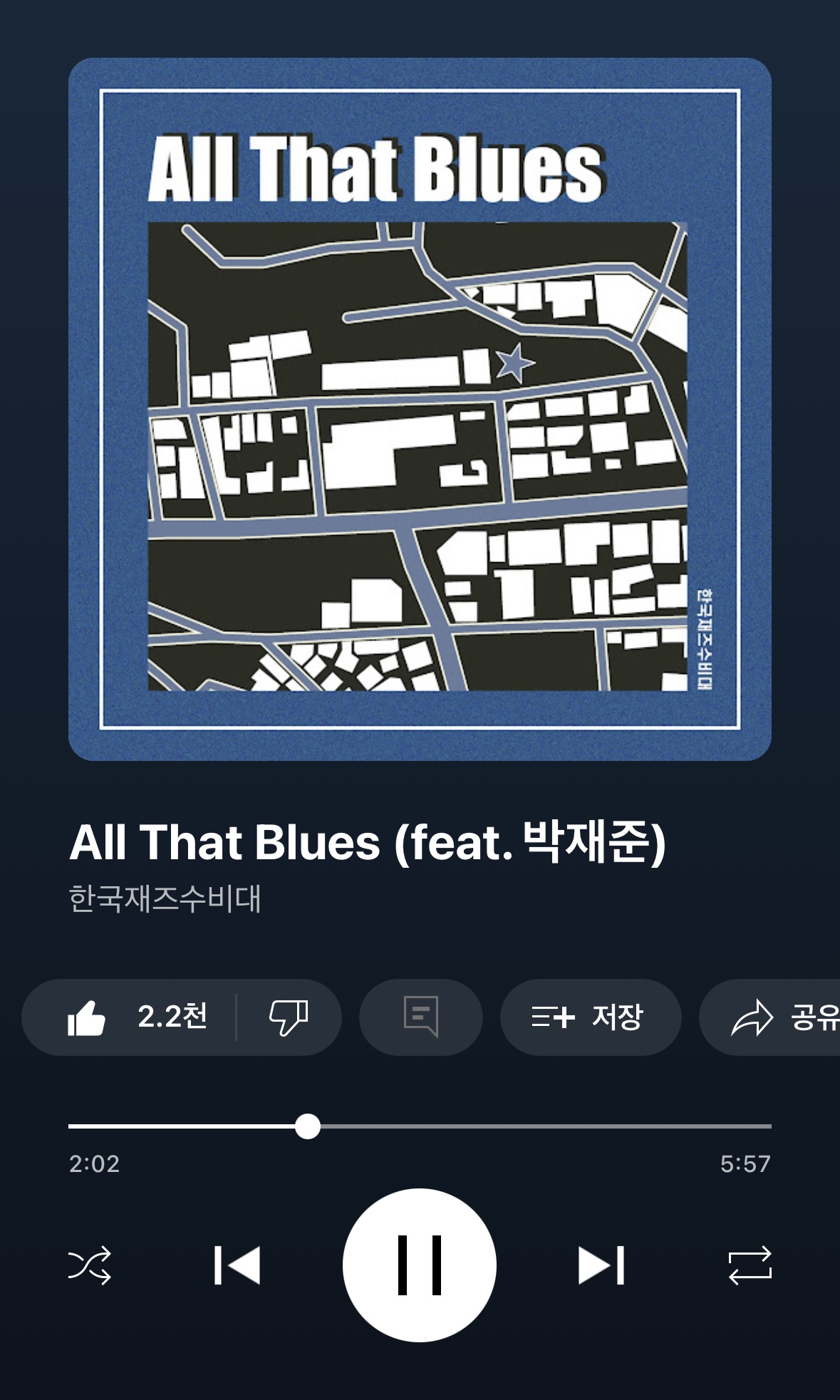
Task: Toggle repeat mode
Action: 750,1265
